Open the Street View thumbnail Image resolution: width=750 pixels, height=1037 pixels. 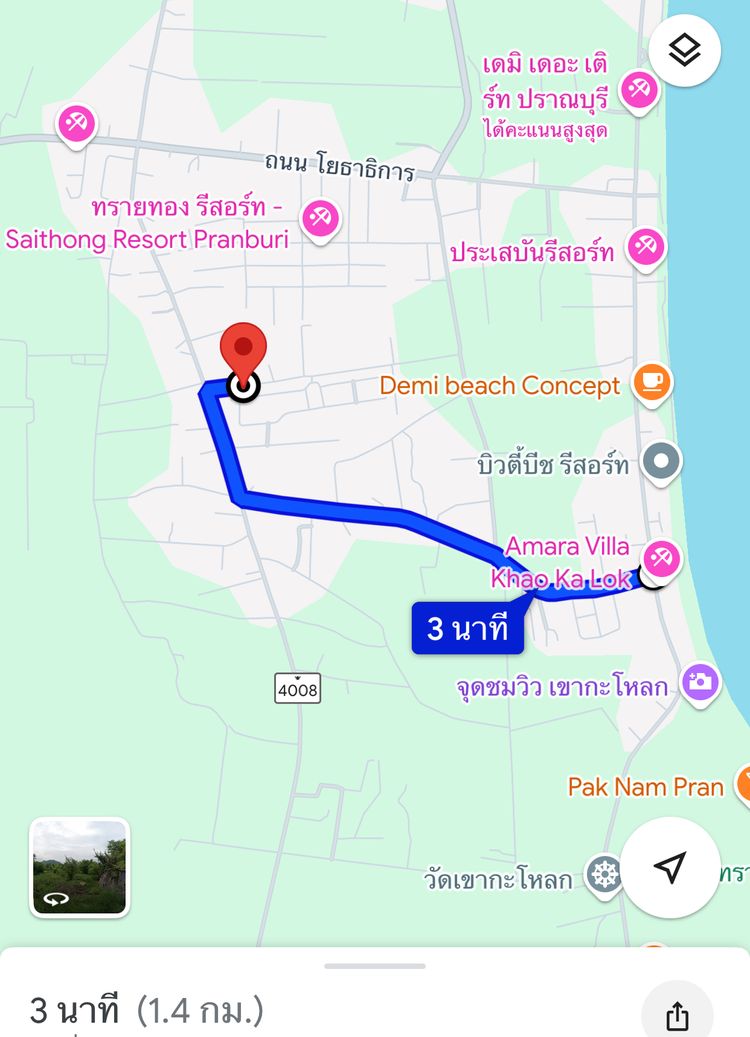pyautogui.click(x=80, y=867)
